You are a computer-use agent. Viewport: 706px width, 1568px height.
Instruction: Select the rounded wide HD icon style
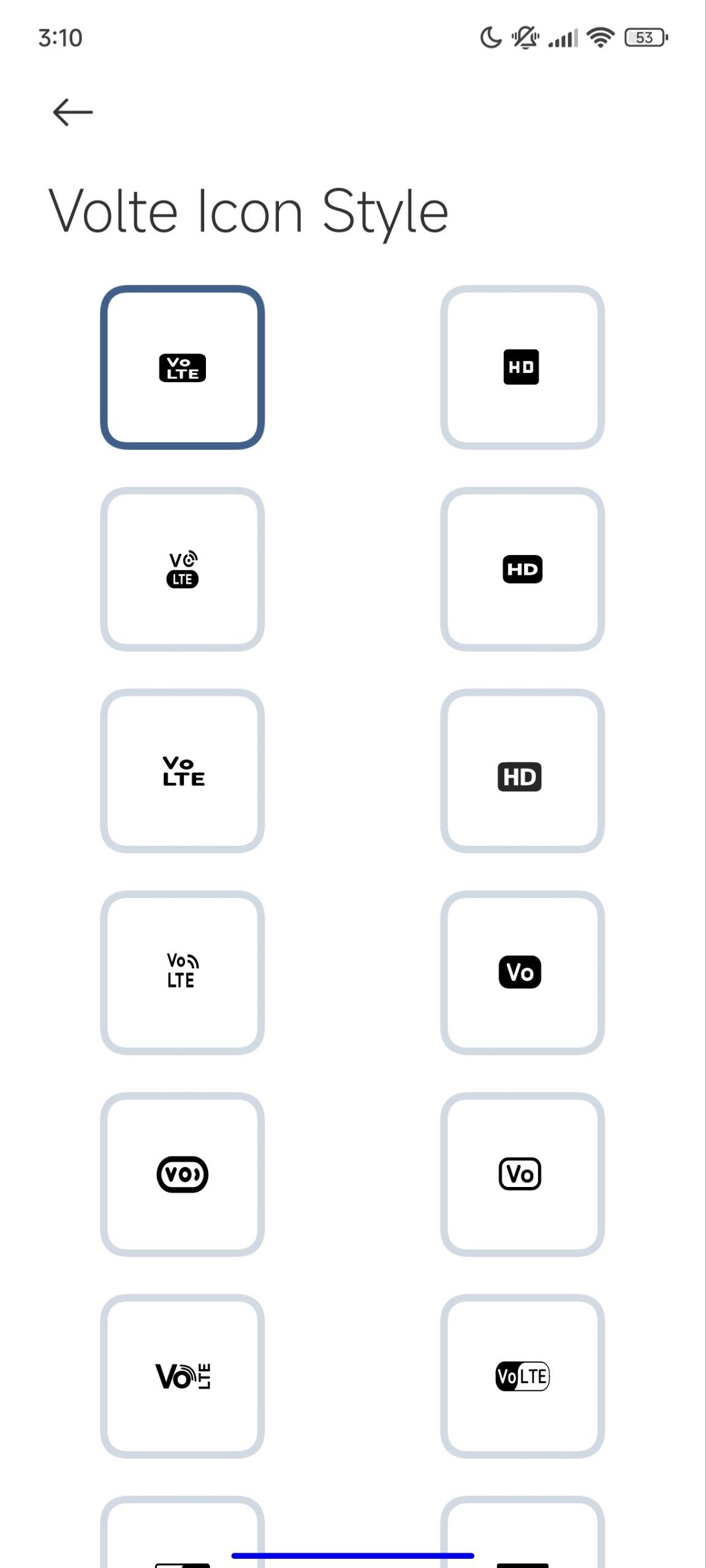tap(522, 570)
